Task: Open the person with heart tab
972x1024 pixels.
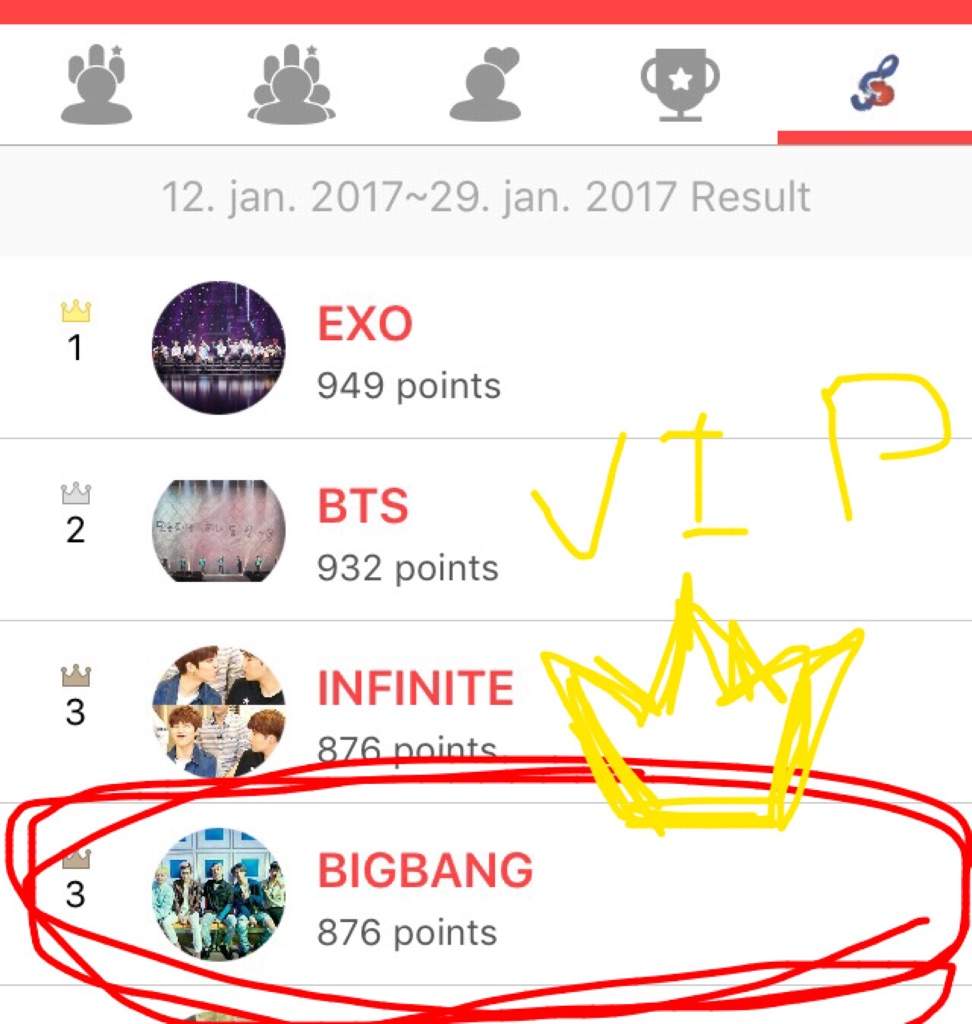Action: point(486,86)
